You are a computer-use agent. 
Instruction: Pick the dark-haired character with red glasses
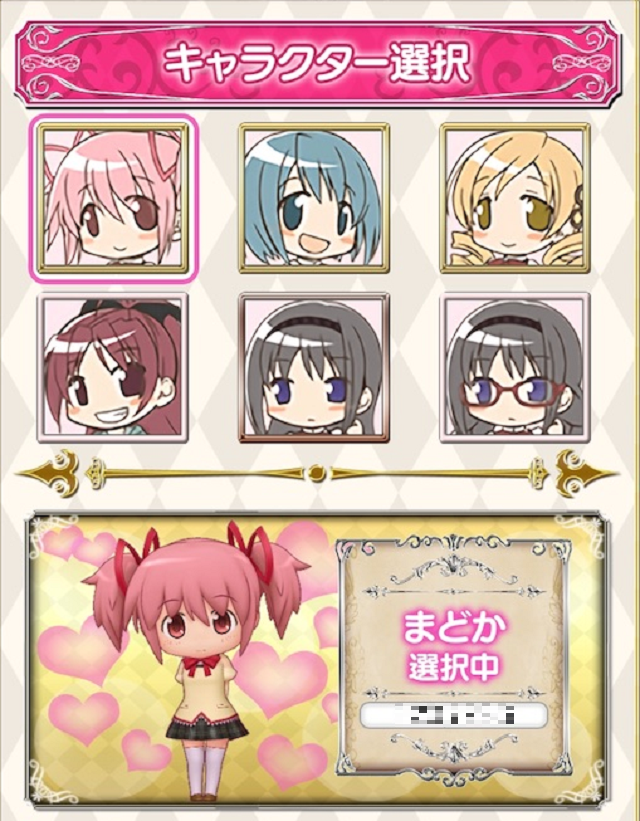pos(515,367)
